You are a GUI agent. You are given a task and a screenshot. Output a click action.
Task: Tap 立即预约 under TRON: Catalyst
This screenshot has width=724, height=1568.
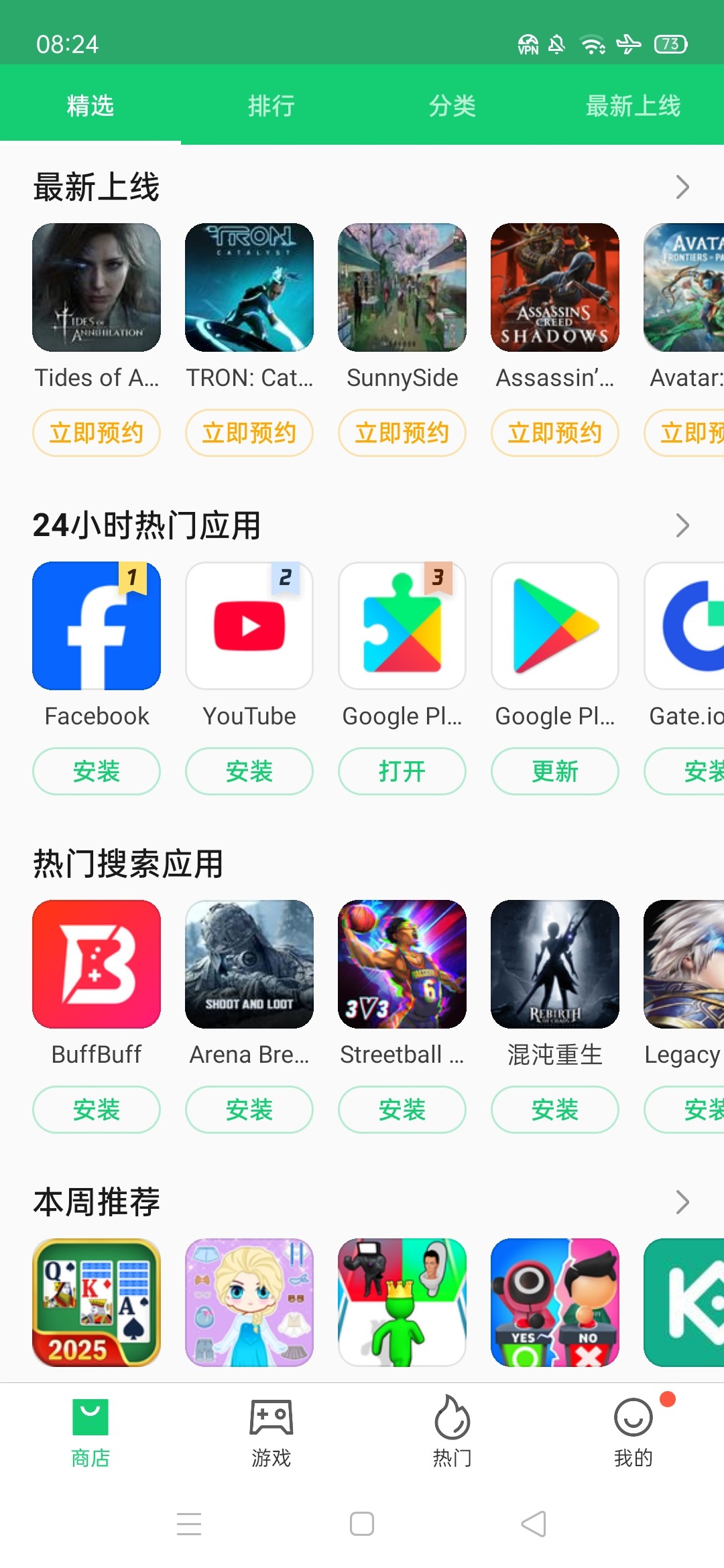pyautogui.click(x=249, y=433)
